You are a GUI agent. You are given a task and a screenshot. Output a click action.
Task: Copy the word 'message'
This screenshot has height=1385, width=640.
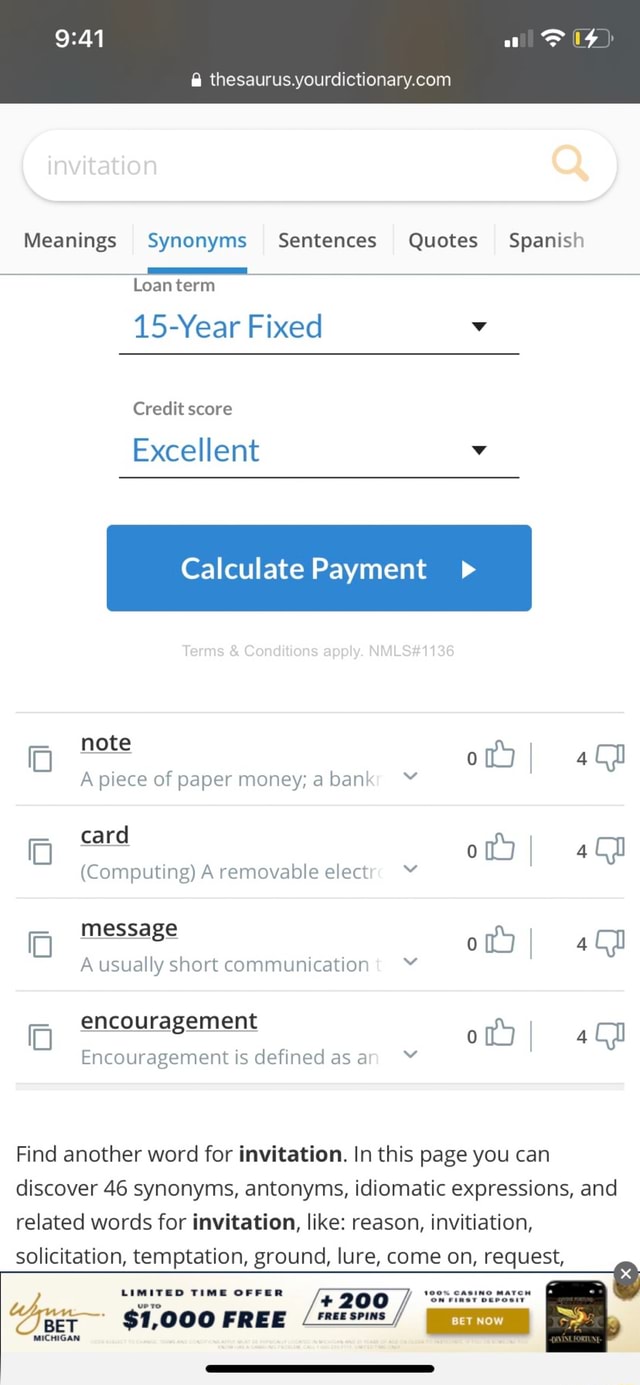tap(40, 945)
